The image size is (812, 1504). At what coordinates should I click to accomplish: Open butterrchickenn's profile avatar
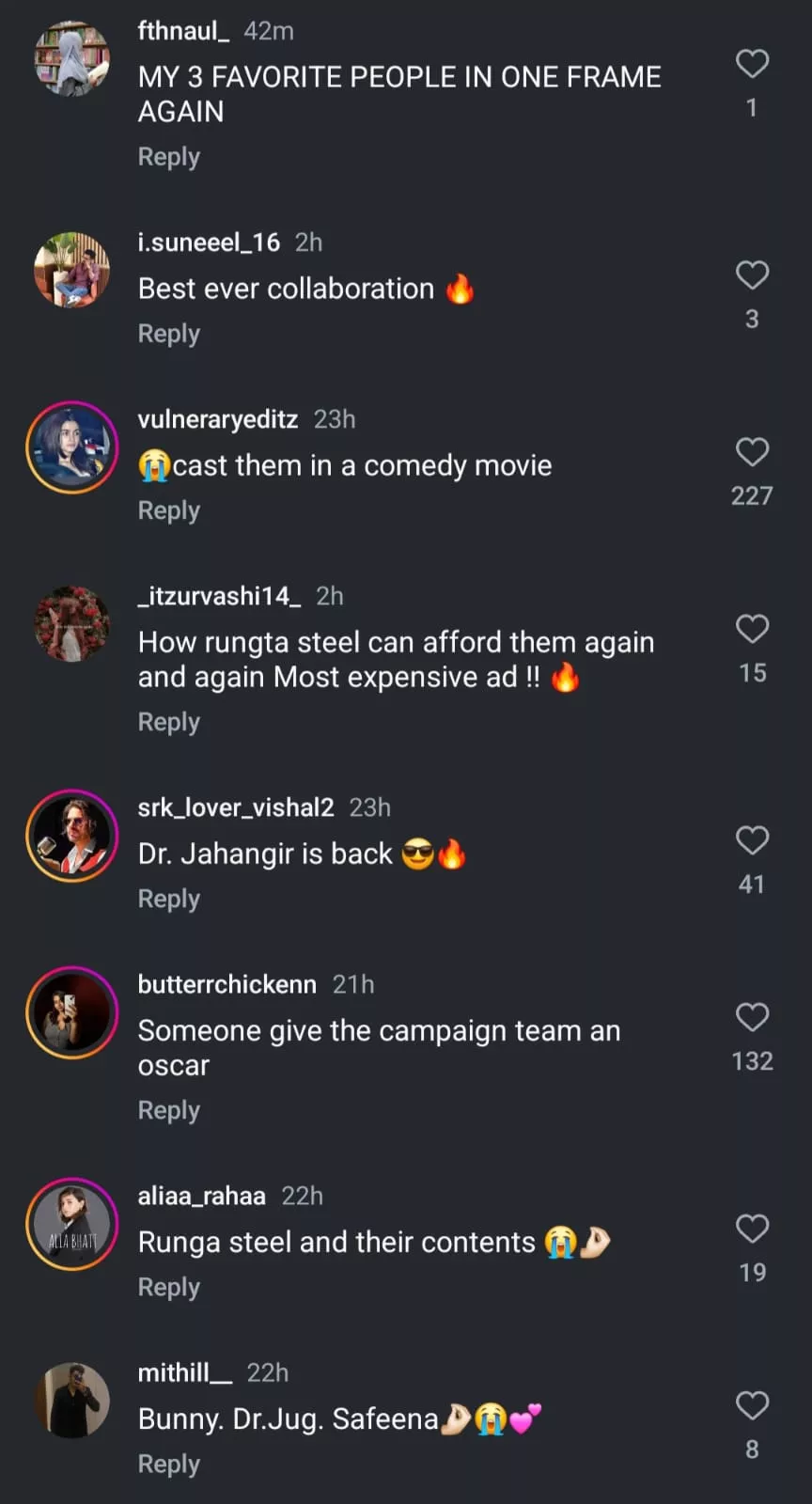(x=72, y=1012)
